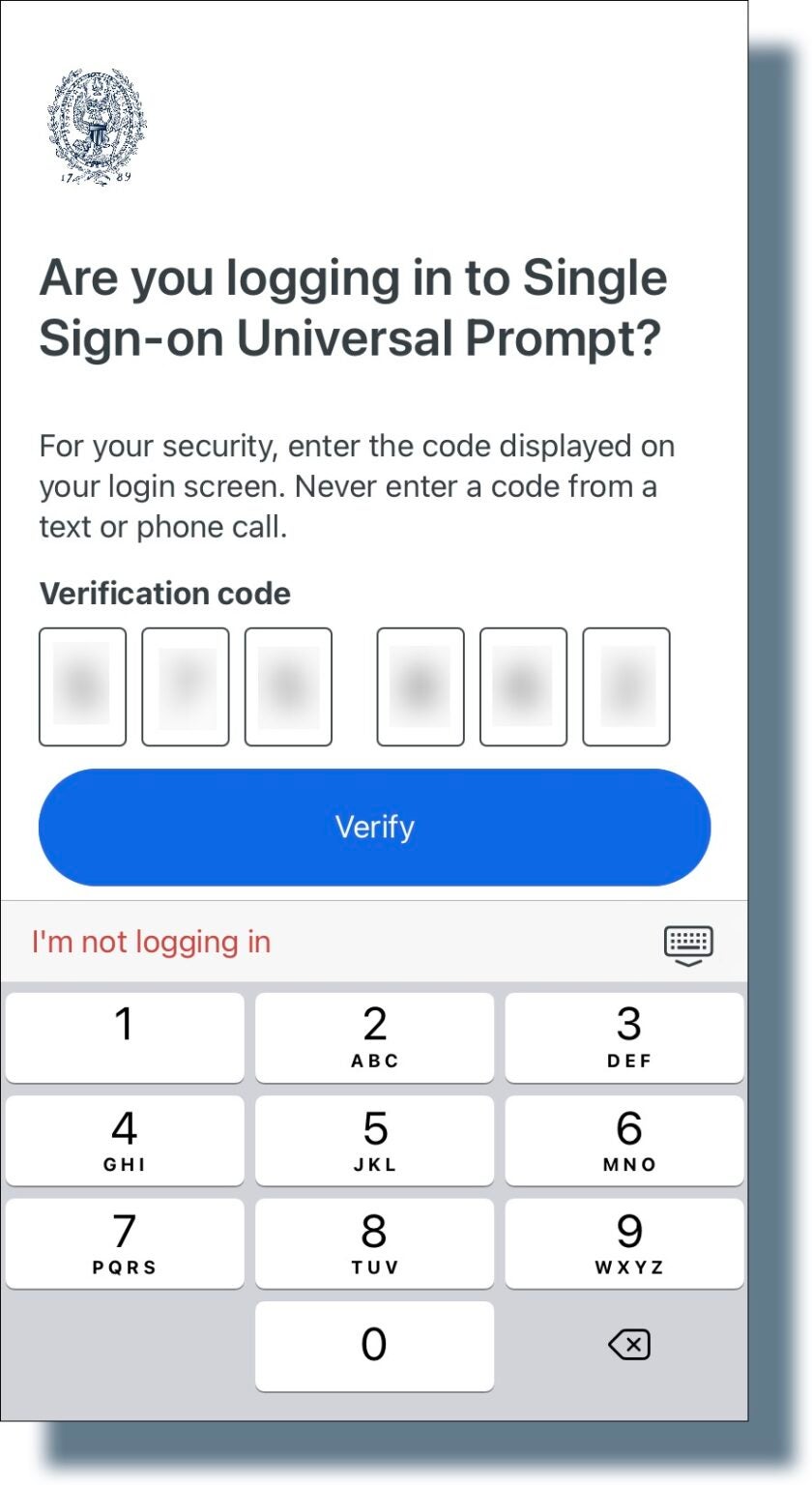Focus the last verification code box
The height and width of the screenshot is (1485, 812).
626,686
